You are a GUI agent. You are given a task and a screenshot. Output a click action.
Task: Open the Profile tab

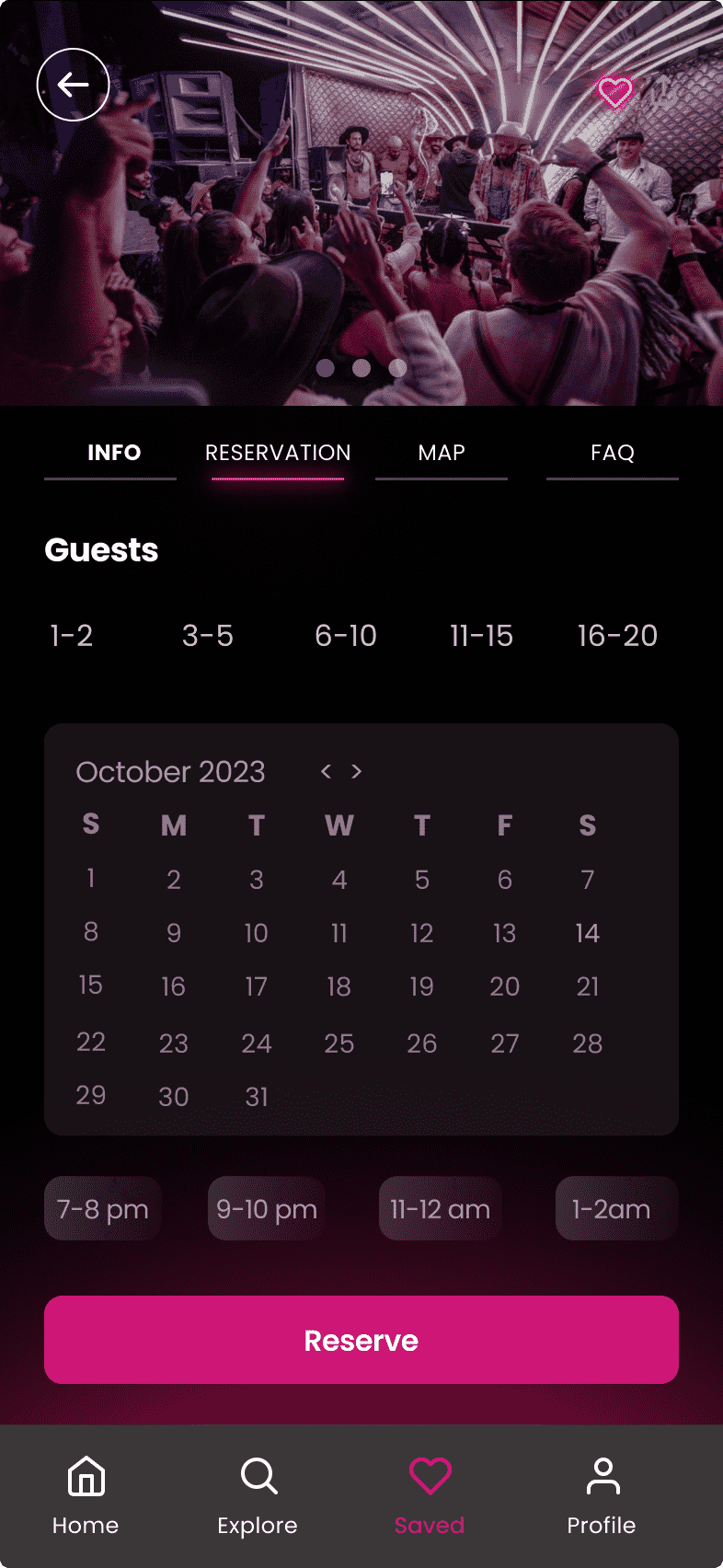point(602,1496)
